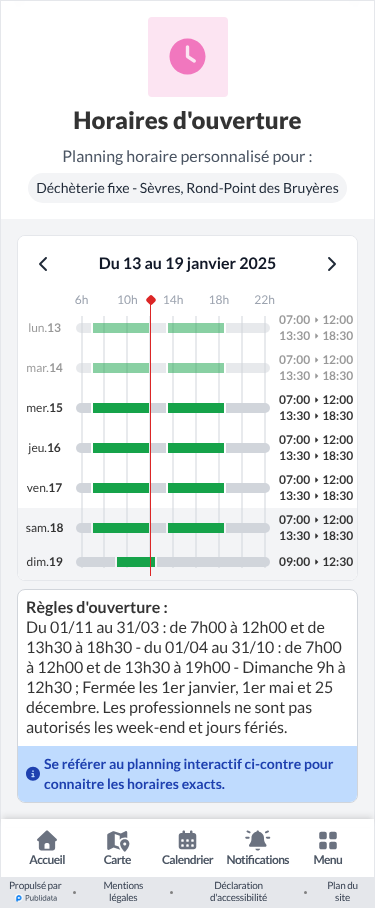This screenshot has height=908, width=375.
Task: Open Déclaration d'accessibilité
Action: tap(238, 892)
